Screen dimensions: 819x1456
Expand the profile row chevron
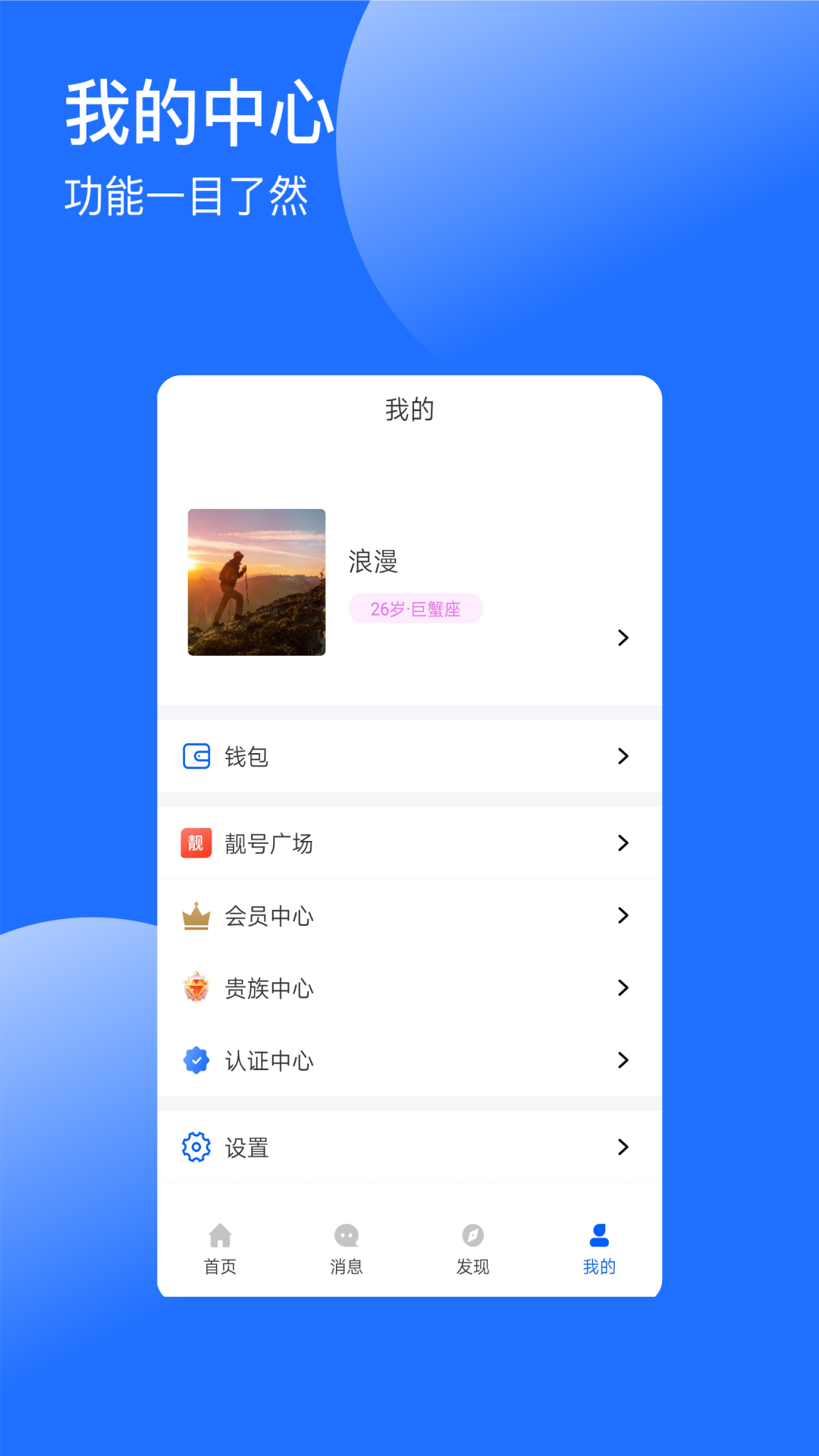[x=623, y=638]
